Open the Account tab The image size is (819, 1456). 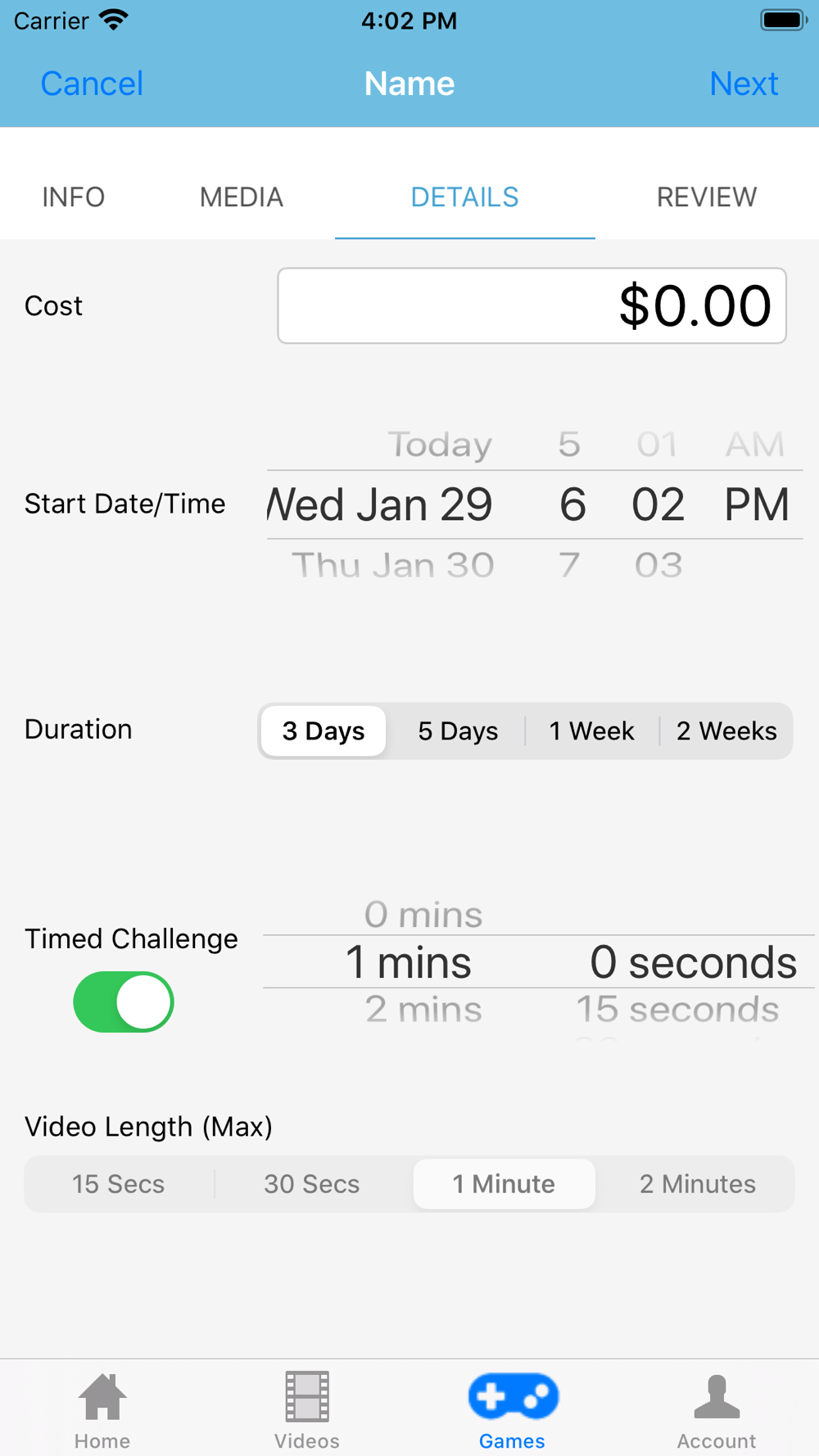tap(717, 1412)
